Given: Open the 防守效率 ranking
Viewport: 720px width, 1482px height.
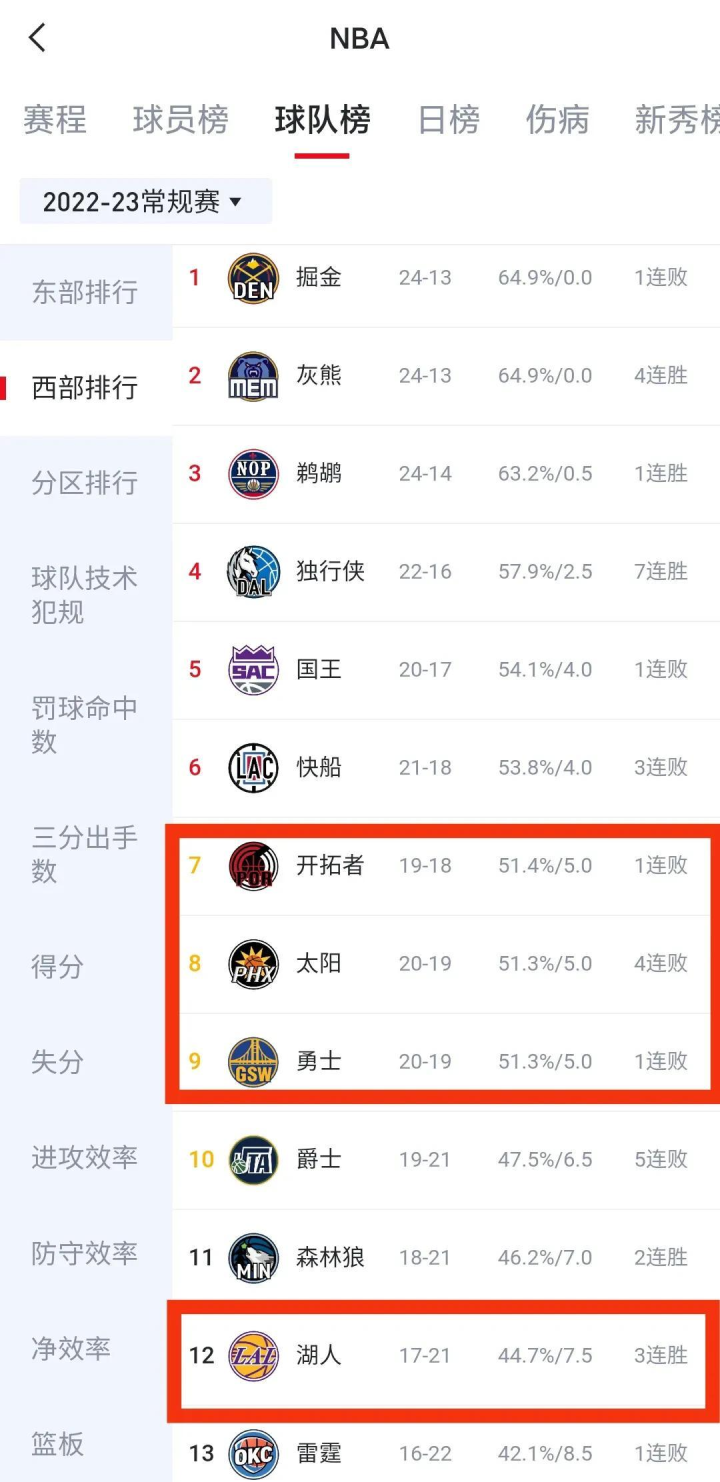Looking at the screenshot, I should (86, 1253).
